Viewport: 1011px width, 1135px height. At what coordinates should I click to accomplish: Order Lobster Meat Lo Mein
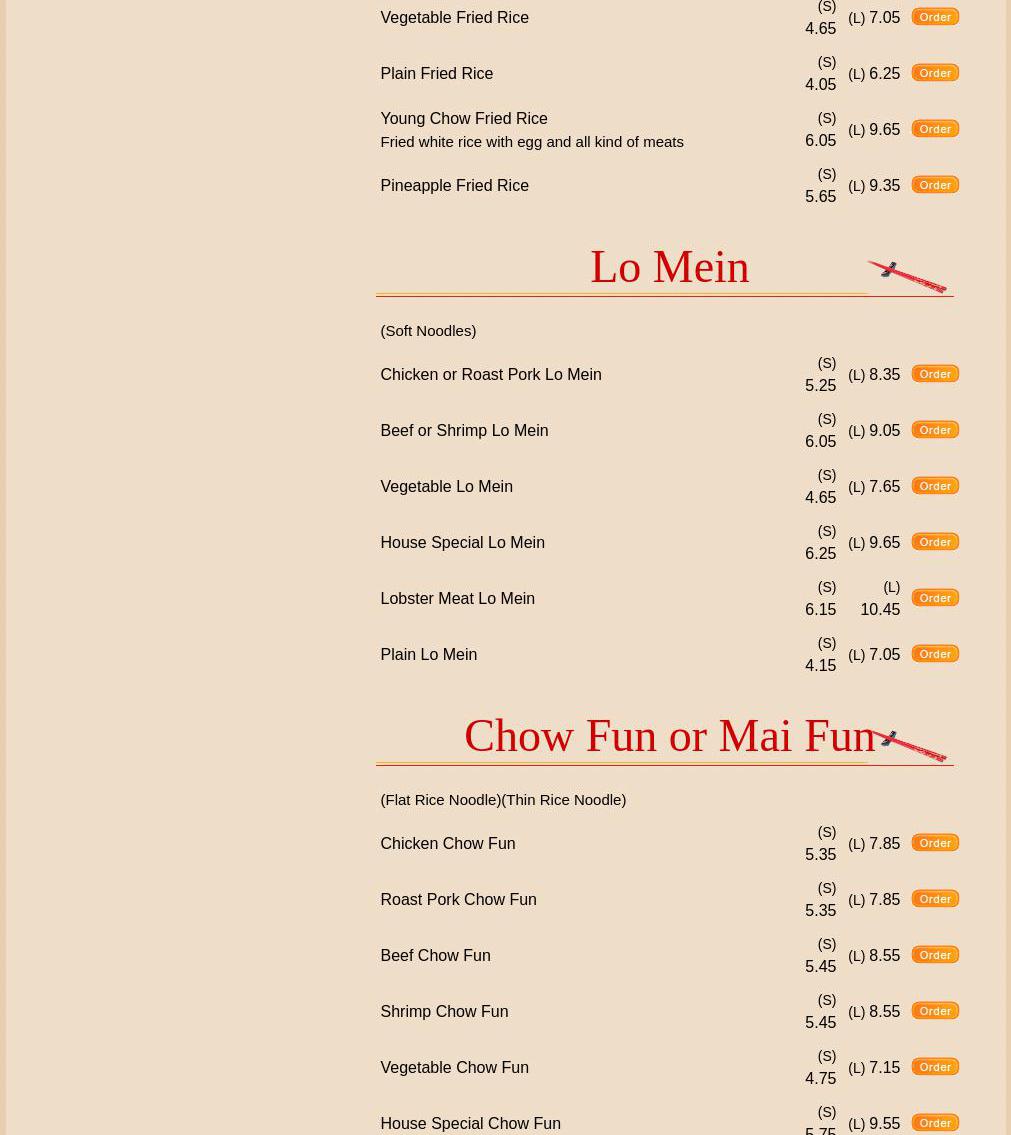tap(935, 598)
